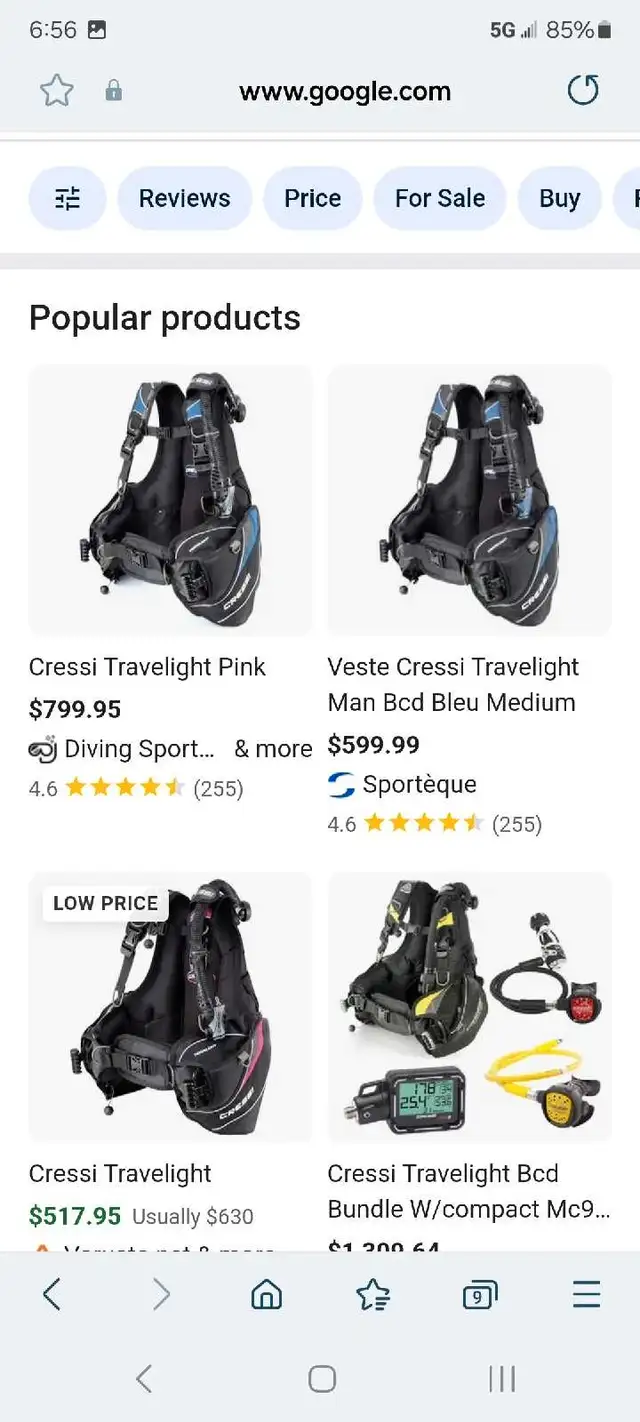
Task: Select the Buy chip
Action: (560, 198)
